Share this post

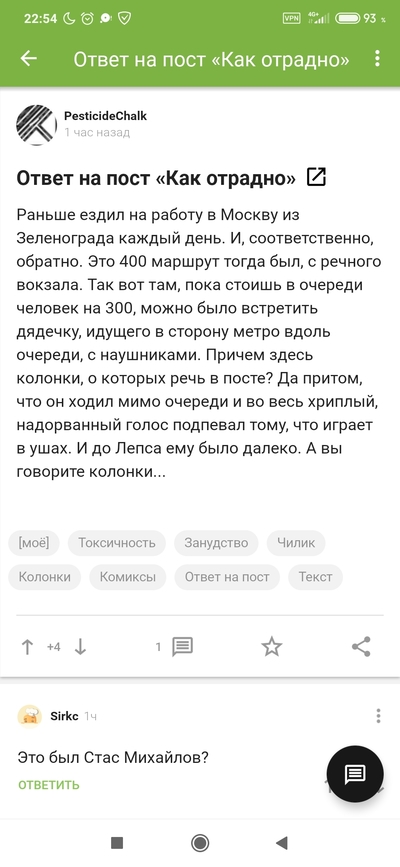click(x=361, y=646)
